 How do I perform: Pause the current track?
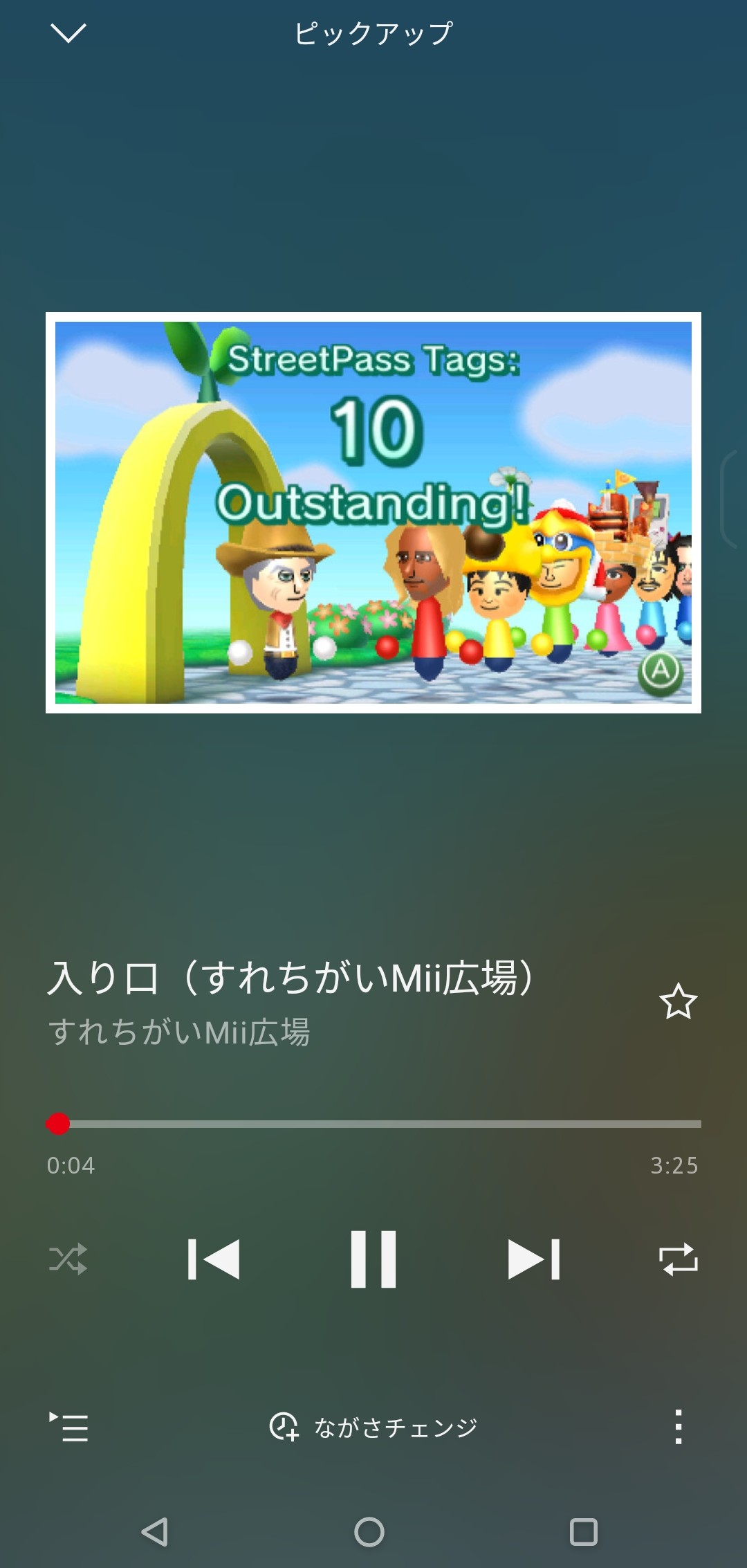point(373,1259)
